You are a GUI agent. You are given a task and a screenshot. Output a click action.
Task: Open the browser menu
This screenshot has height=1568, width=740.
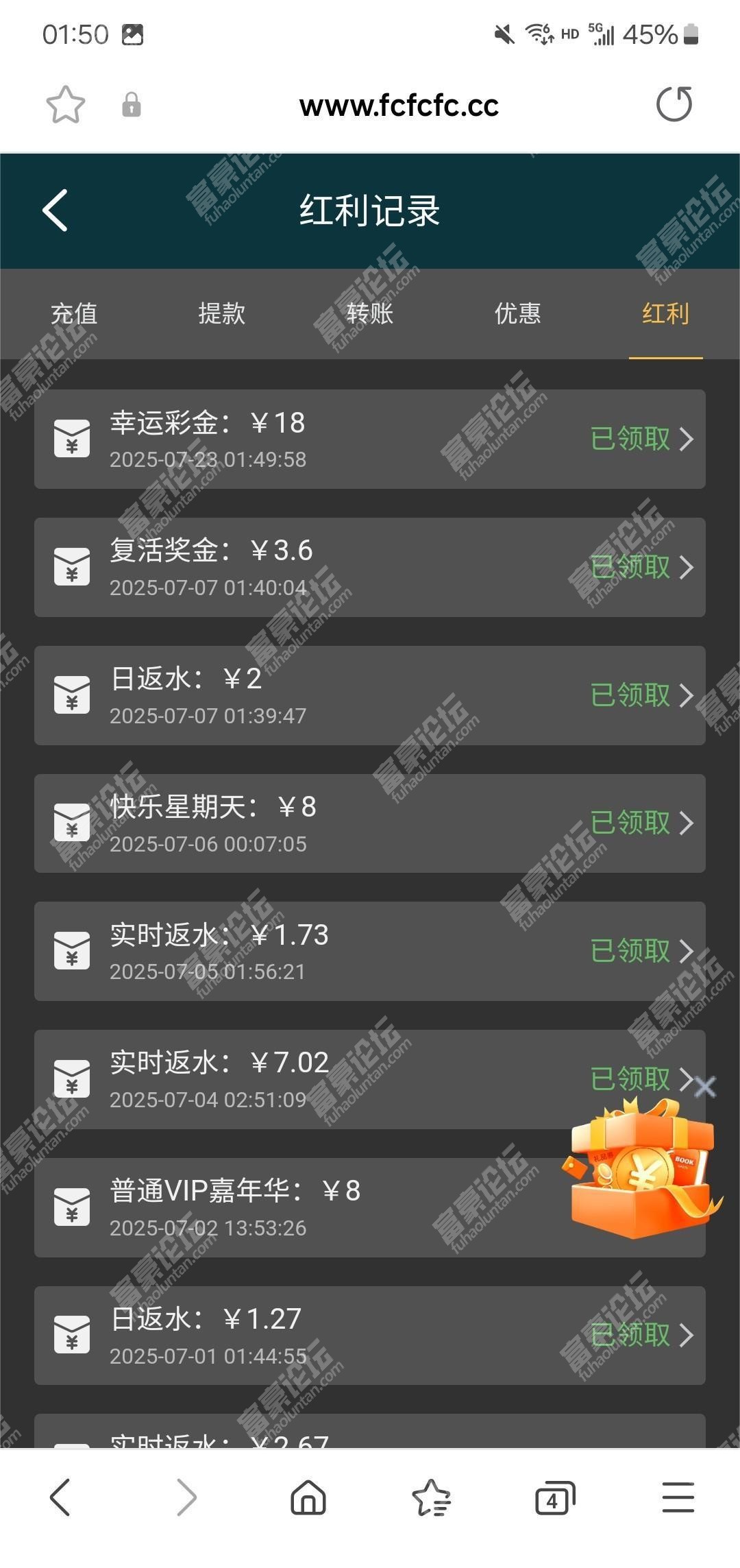pyautogui.click(x=678, y=1497)
